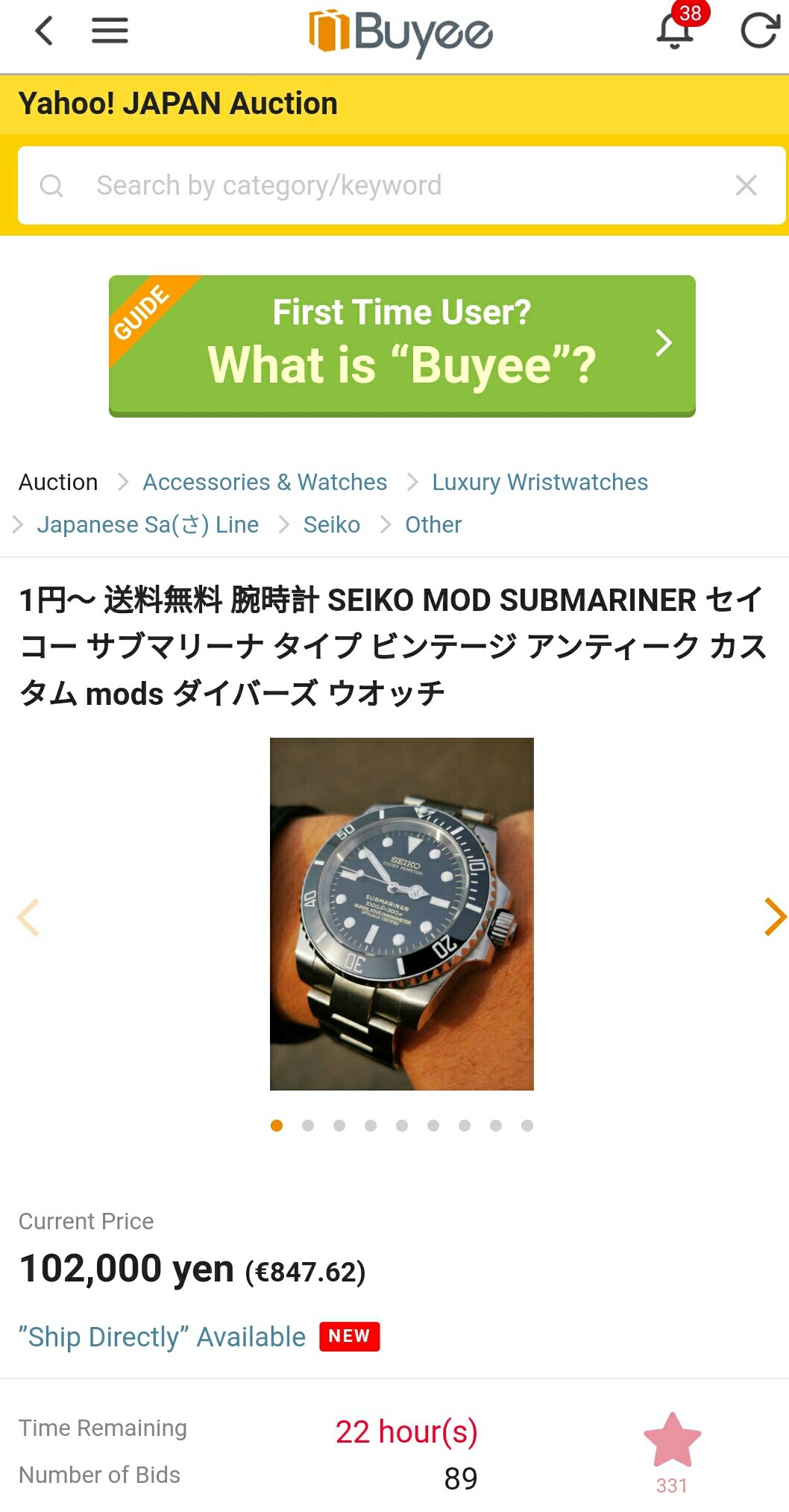The image size is (789, 1512).
Task: Open the "Ship Directly" Available link
Action: point(162,1337)
